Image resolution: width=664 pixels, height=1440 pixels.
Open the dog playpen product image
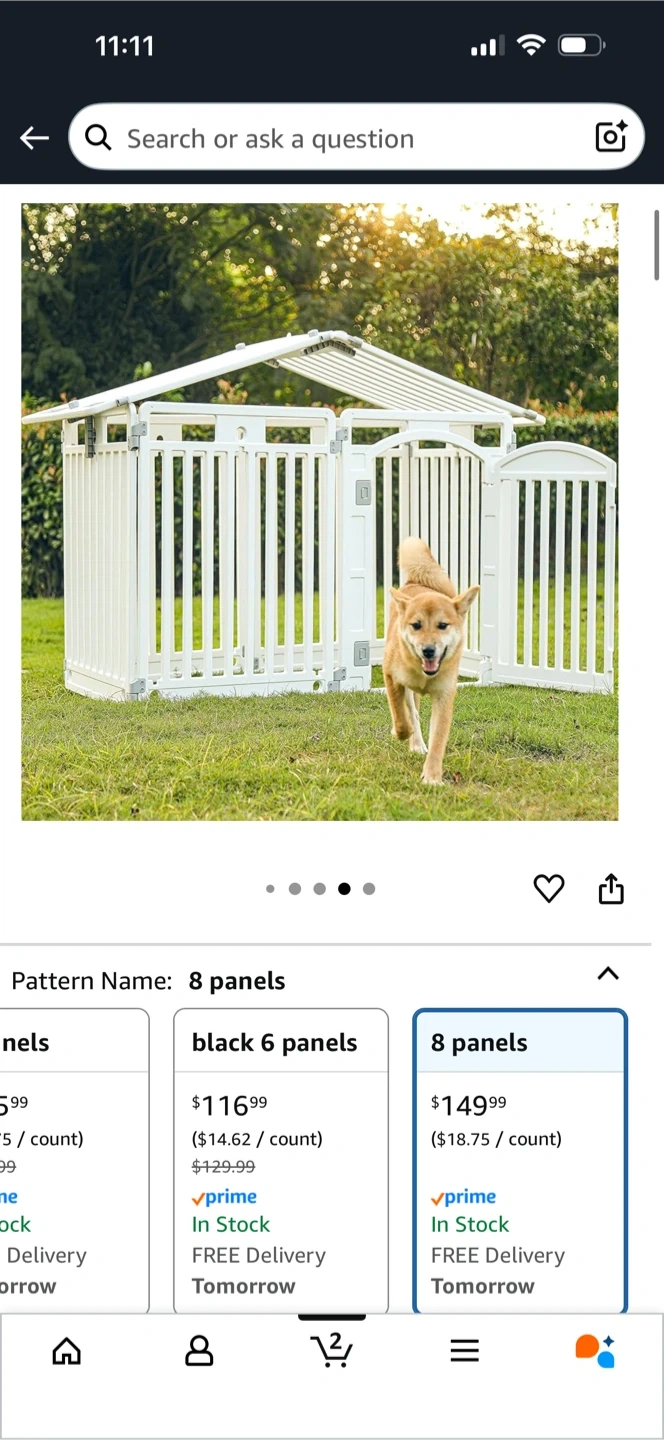[x=320, y=512]
